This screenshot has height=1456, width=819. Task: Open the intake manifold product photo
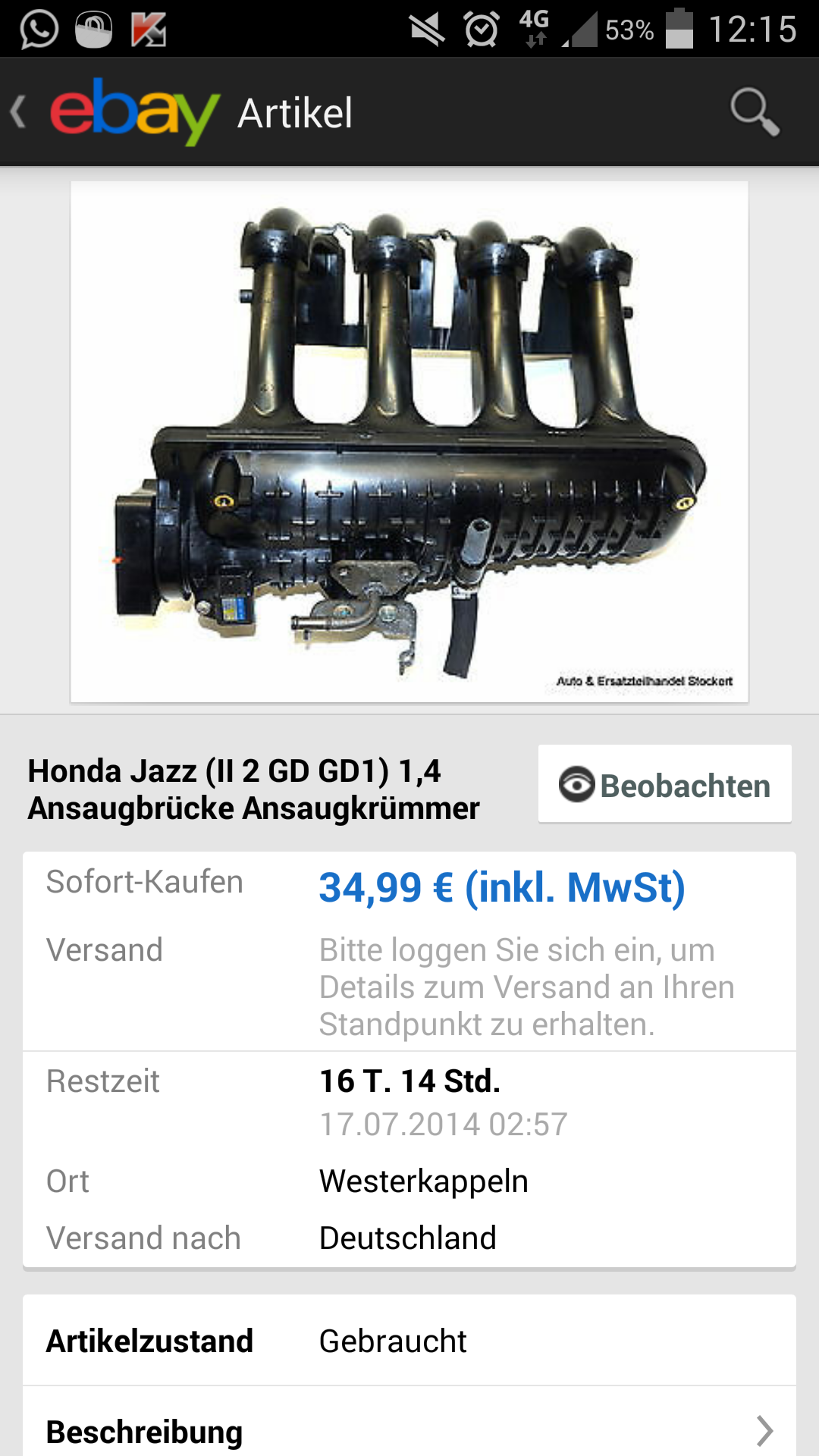tap(409, 441)
